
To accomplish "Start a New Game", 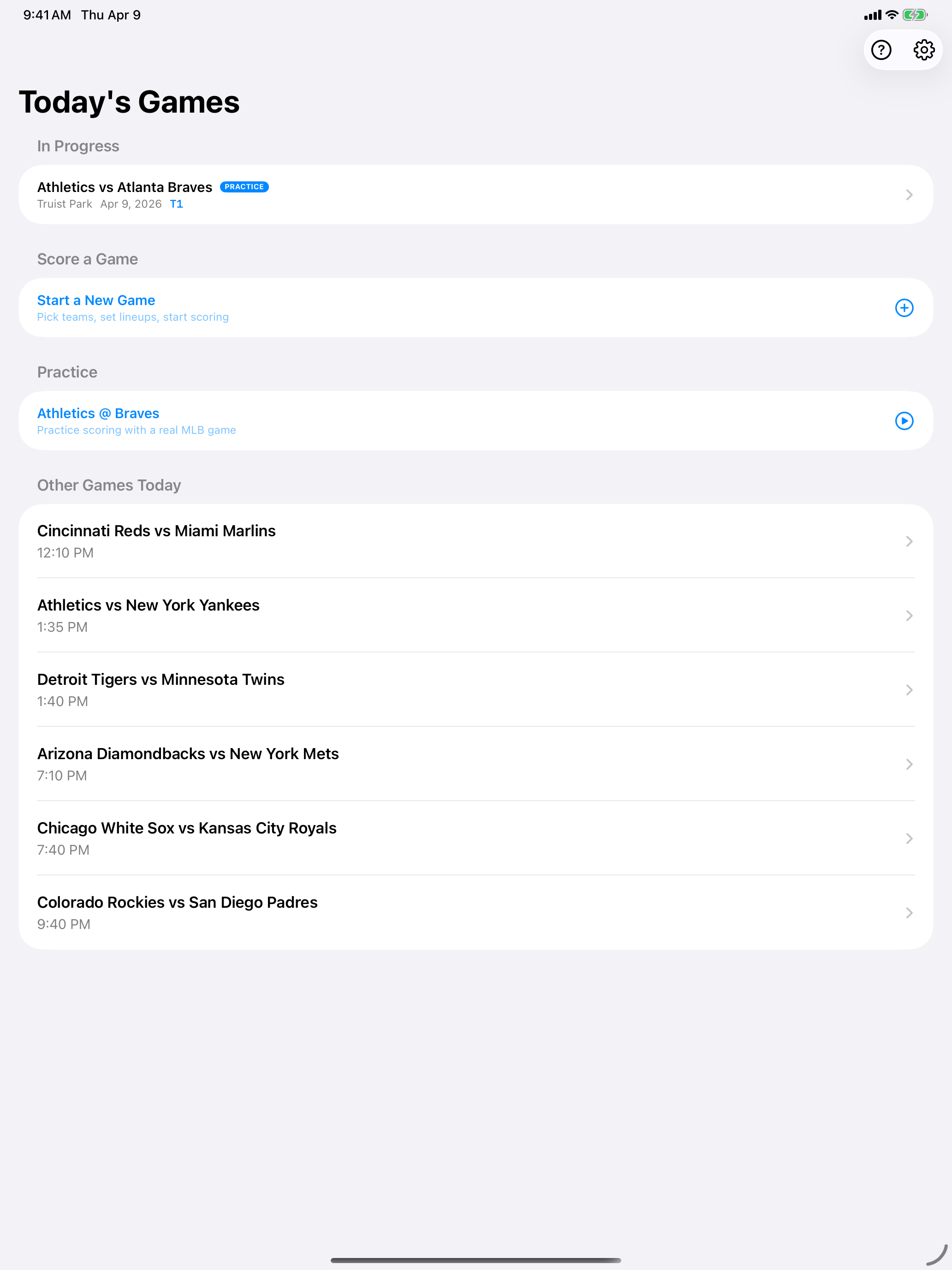I will point(475,308).
